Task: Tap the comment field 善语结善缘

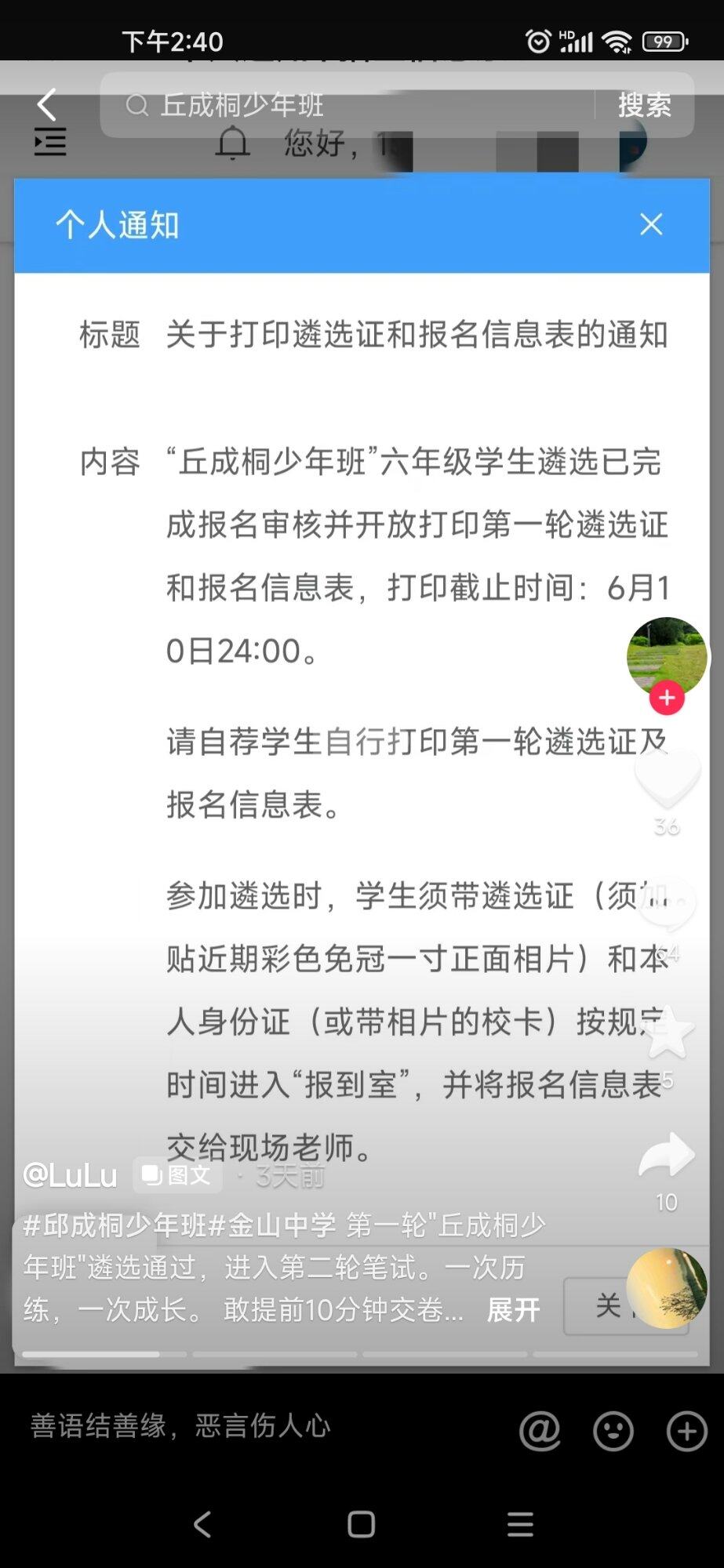Action: [x=180, y=1426]
